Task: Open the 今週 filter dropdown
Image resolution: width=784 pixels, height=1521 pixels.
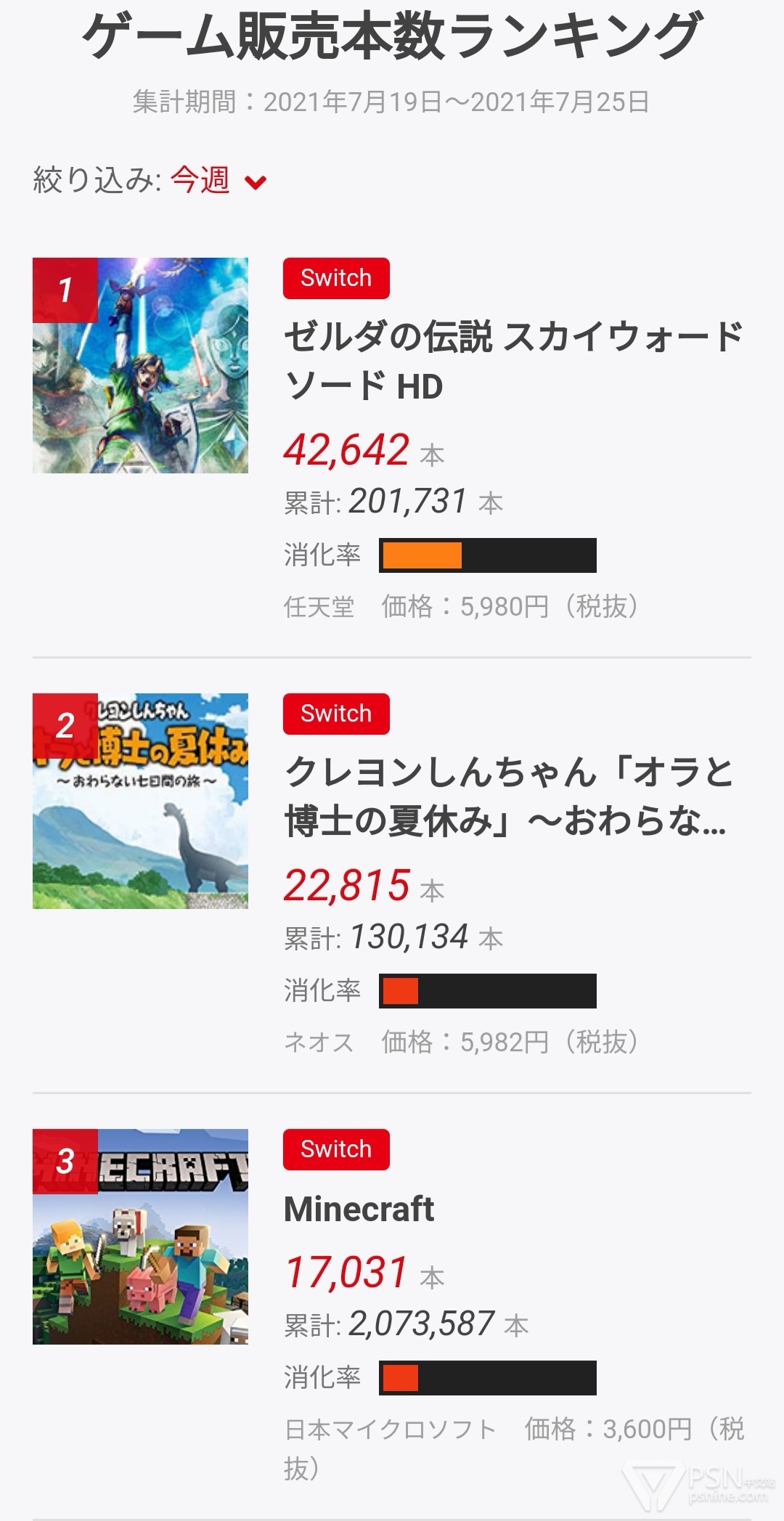Action: click(218, 181)
